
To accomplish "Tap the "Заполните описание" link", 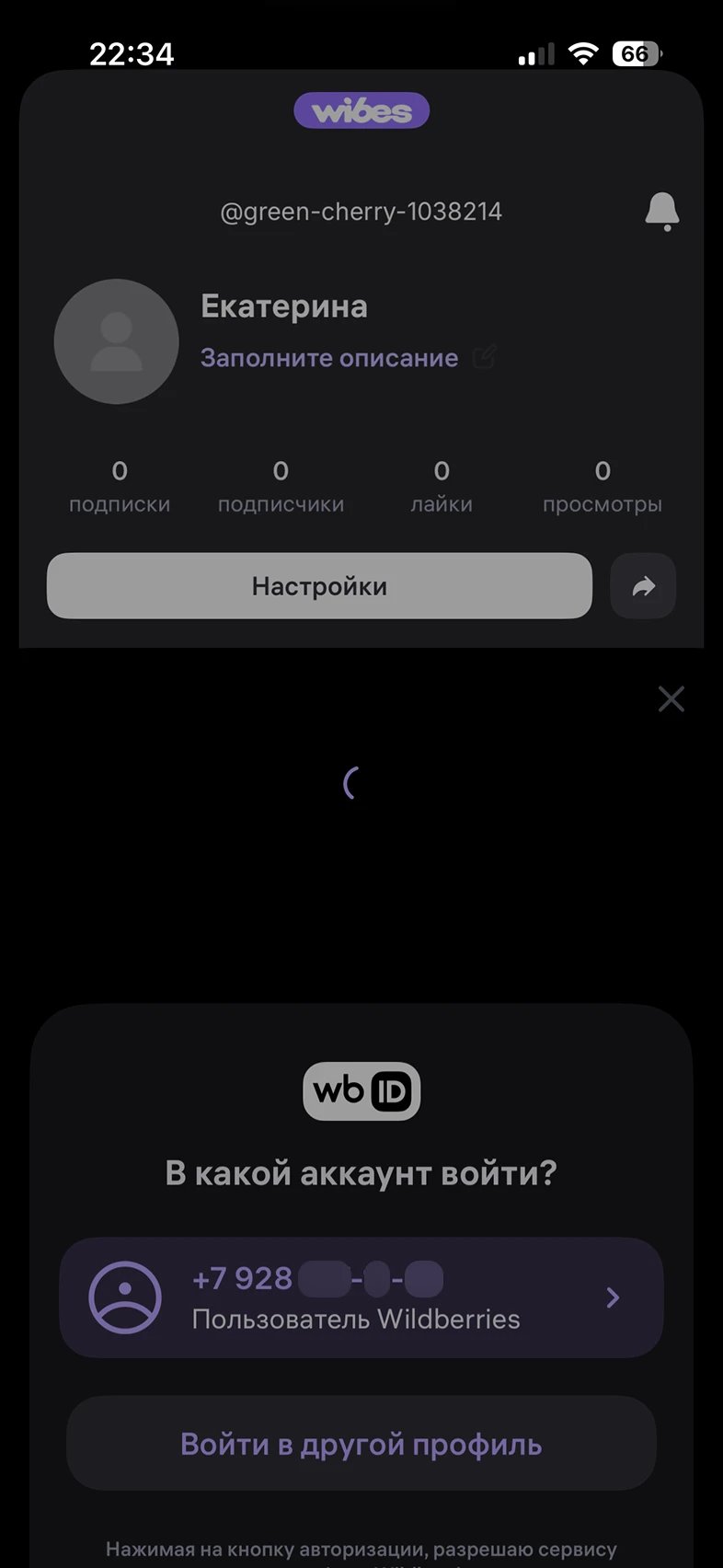I will click(329, 358).
